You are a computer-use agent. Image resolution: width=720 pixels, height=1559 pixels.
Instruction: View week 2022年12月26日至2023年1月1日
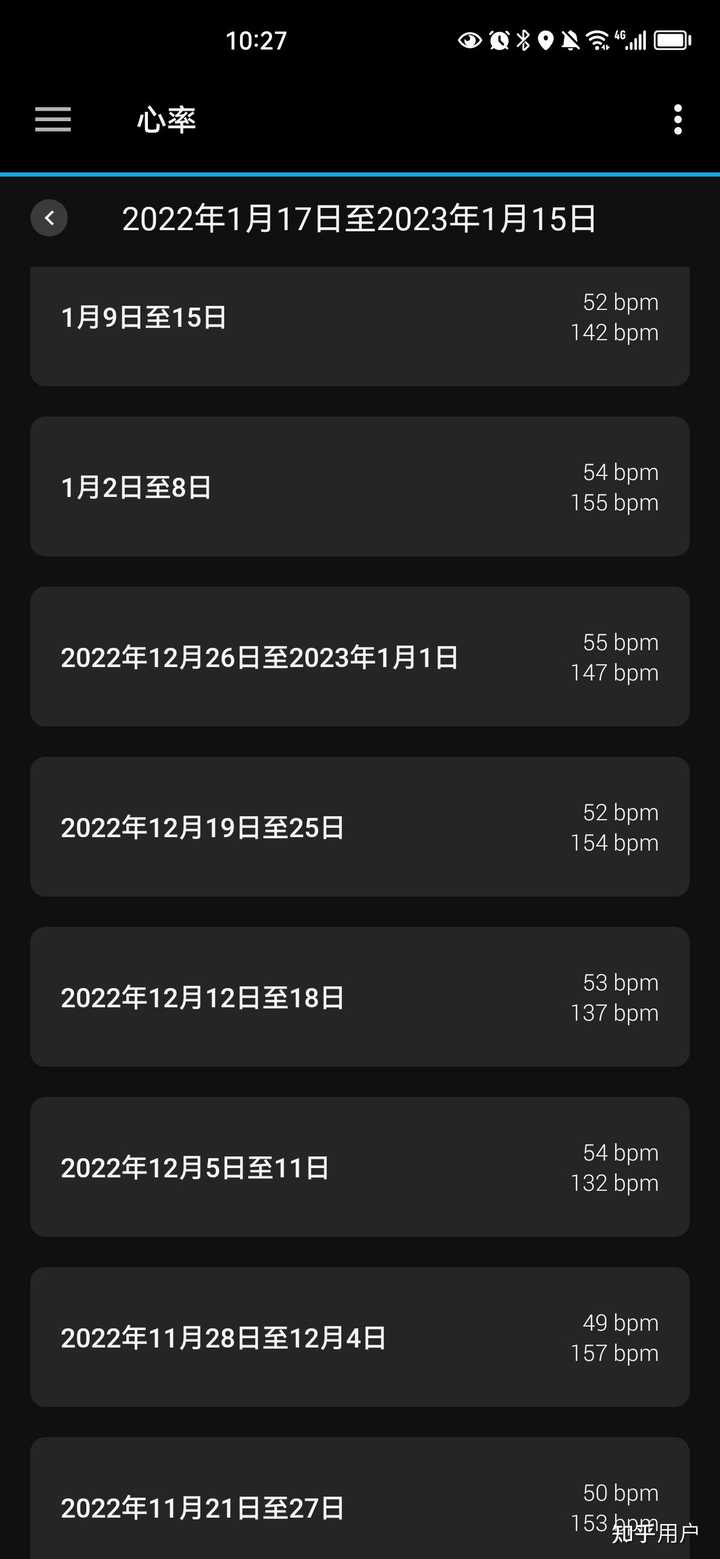point(359,657)
